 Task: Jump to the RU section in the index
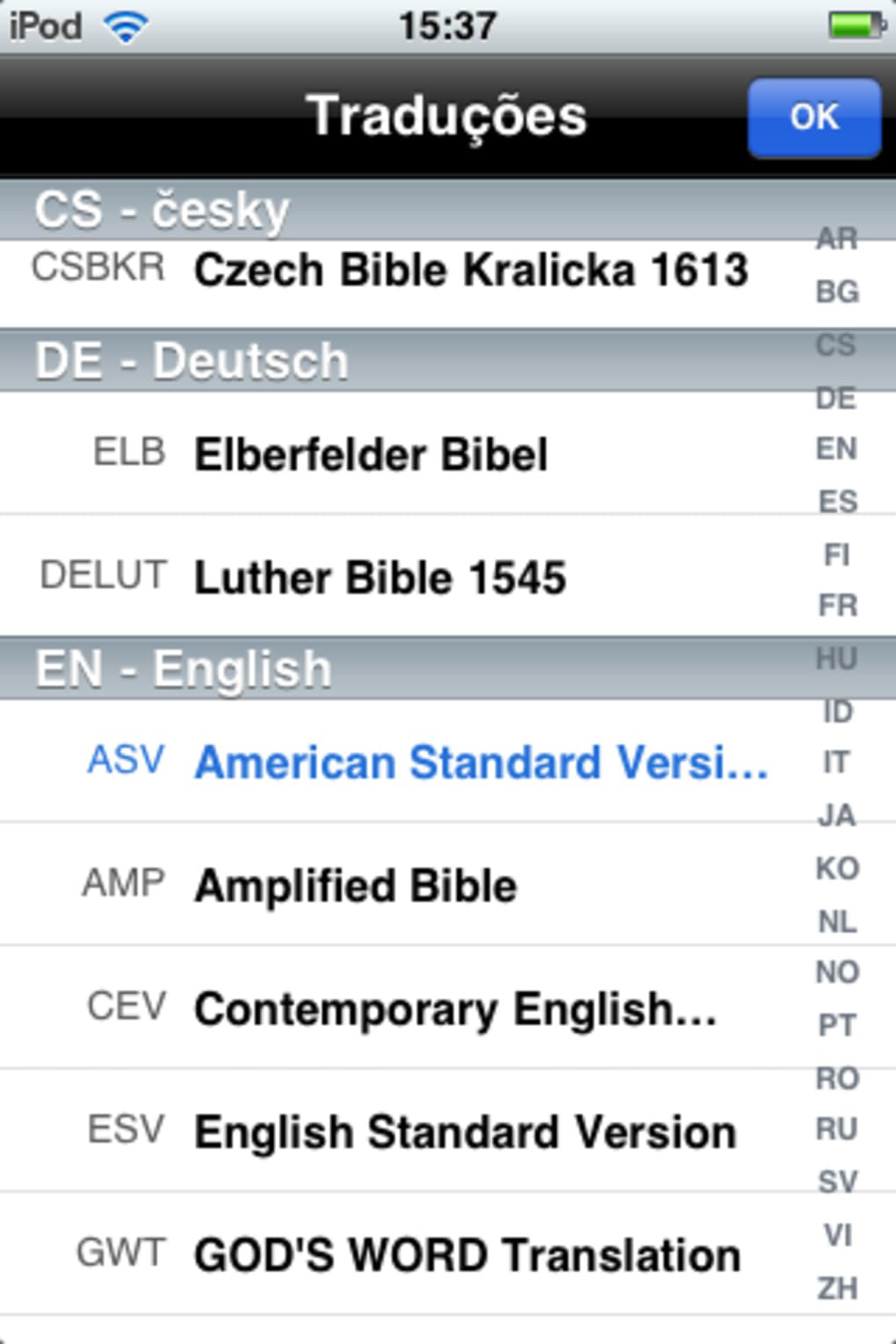tap(837, 1129)
